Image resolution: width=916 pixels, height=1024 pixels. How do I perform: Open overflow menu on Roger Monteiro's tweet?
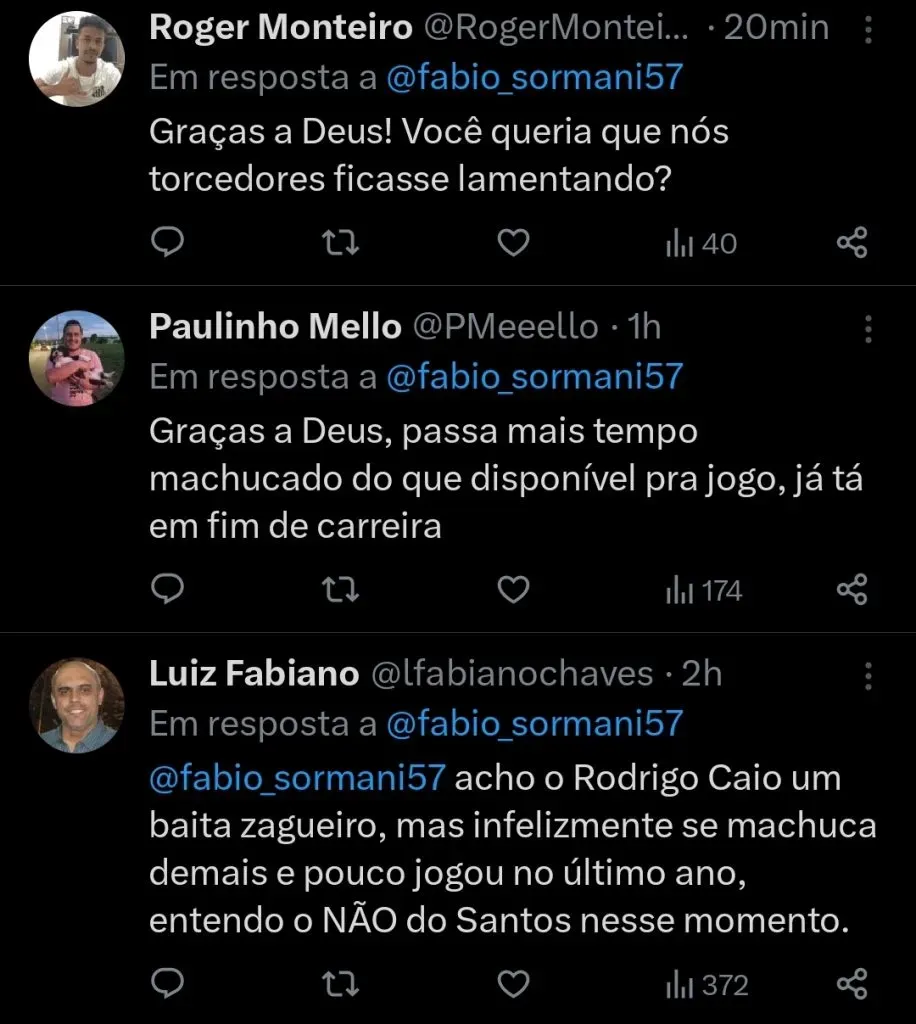(866, 30)
